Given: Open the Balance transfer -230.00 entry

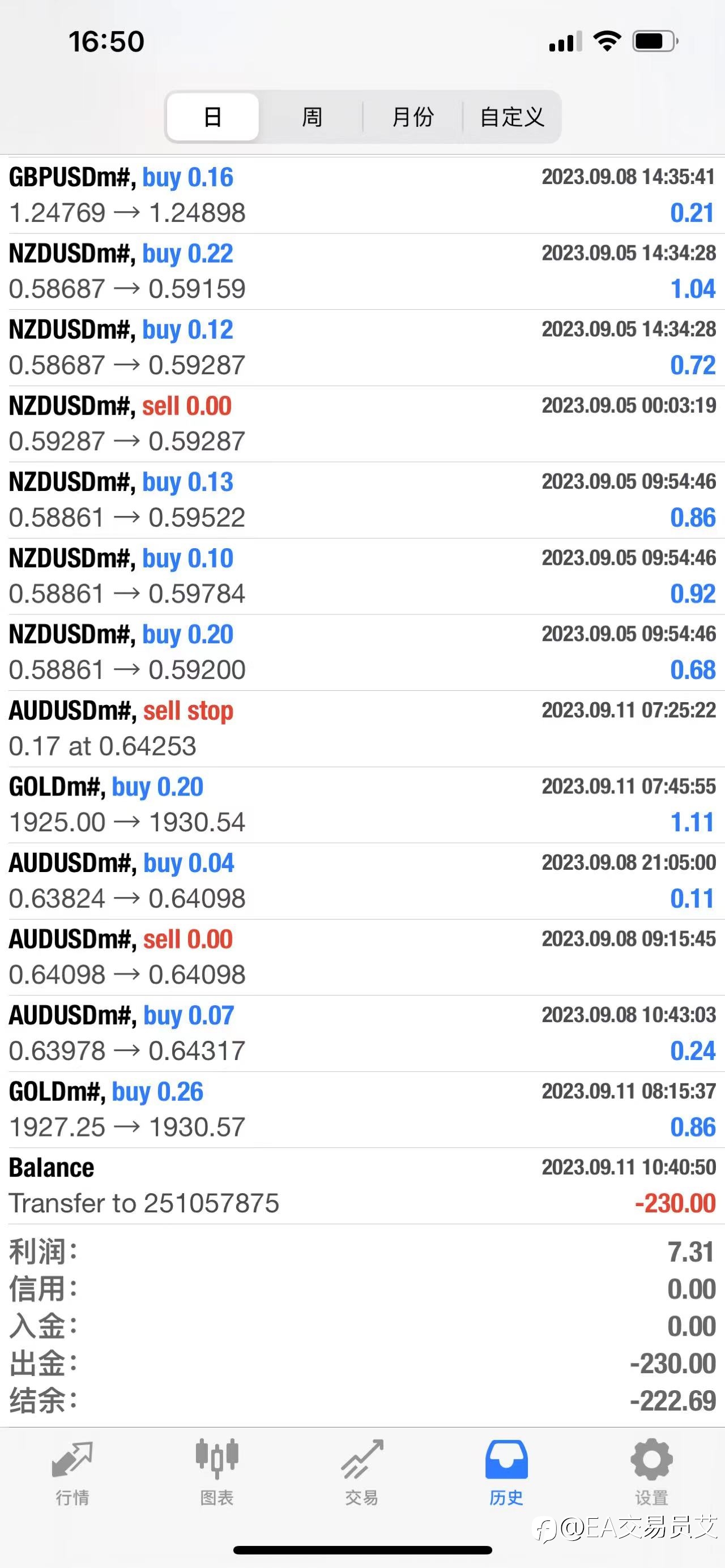Looking at the screenshot, I should click(x=362, y=1186).
